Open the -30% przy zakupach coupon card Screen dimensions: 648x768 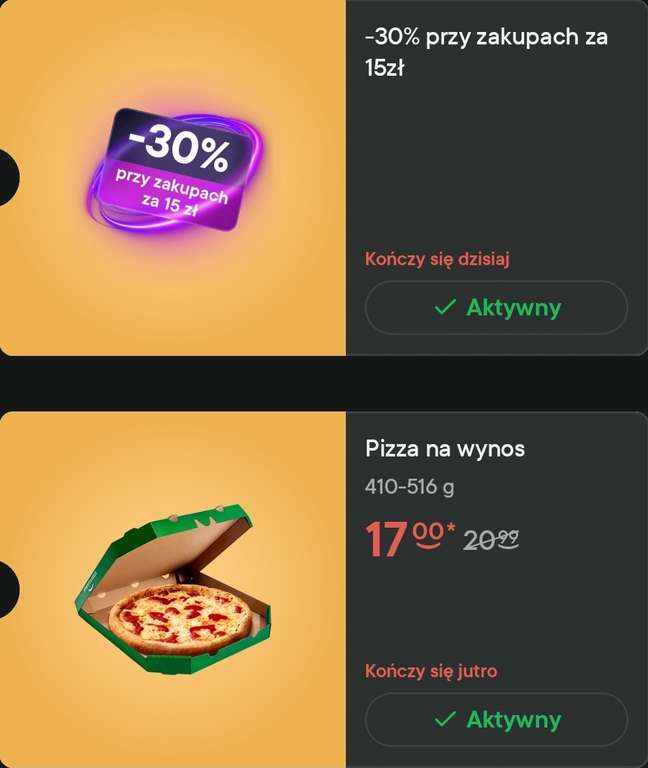click(324, 178)
